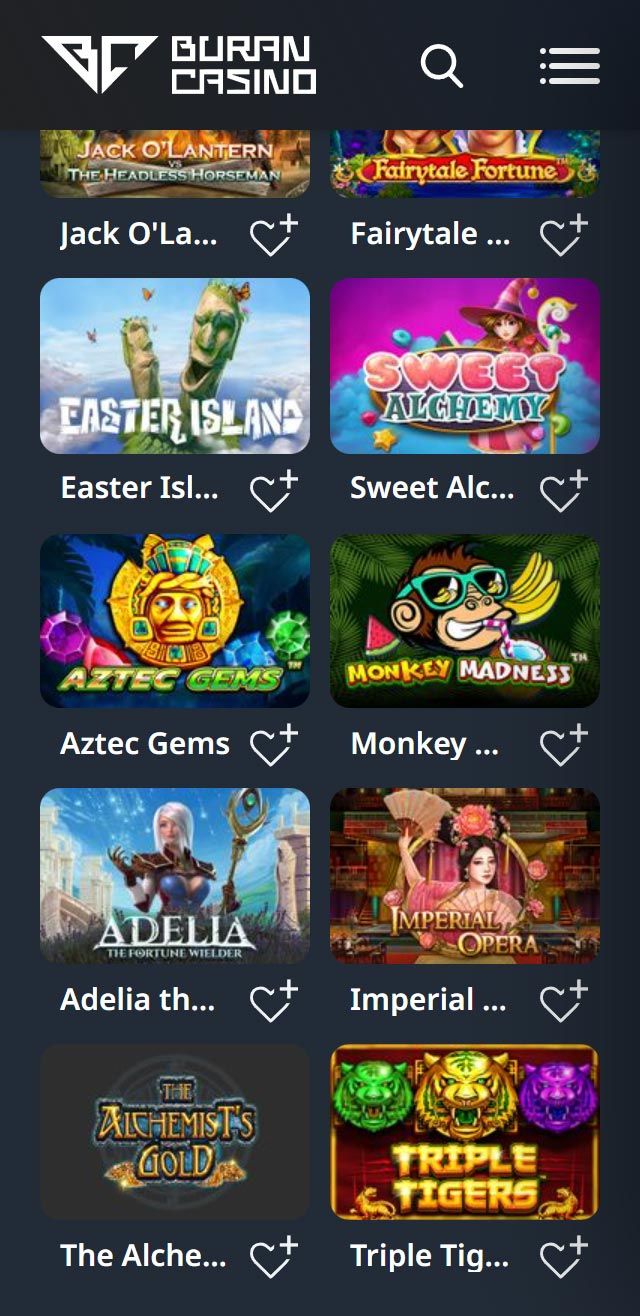The height and width of the screenshot is (1316, 640).
Task: Open the hamburger menu
Action: point(569,66)
